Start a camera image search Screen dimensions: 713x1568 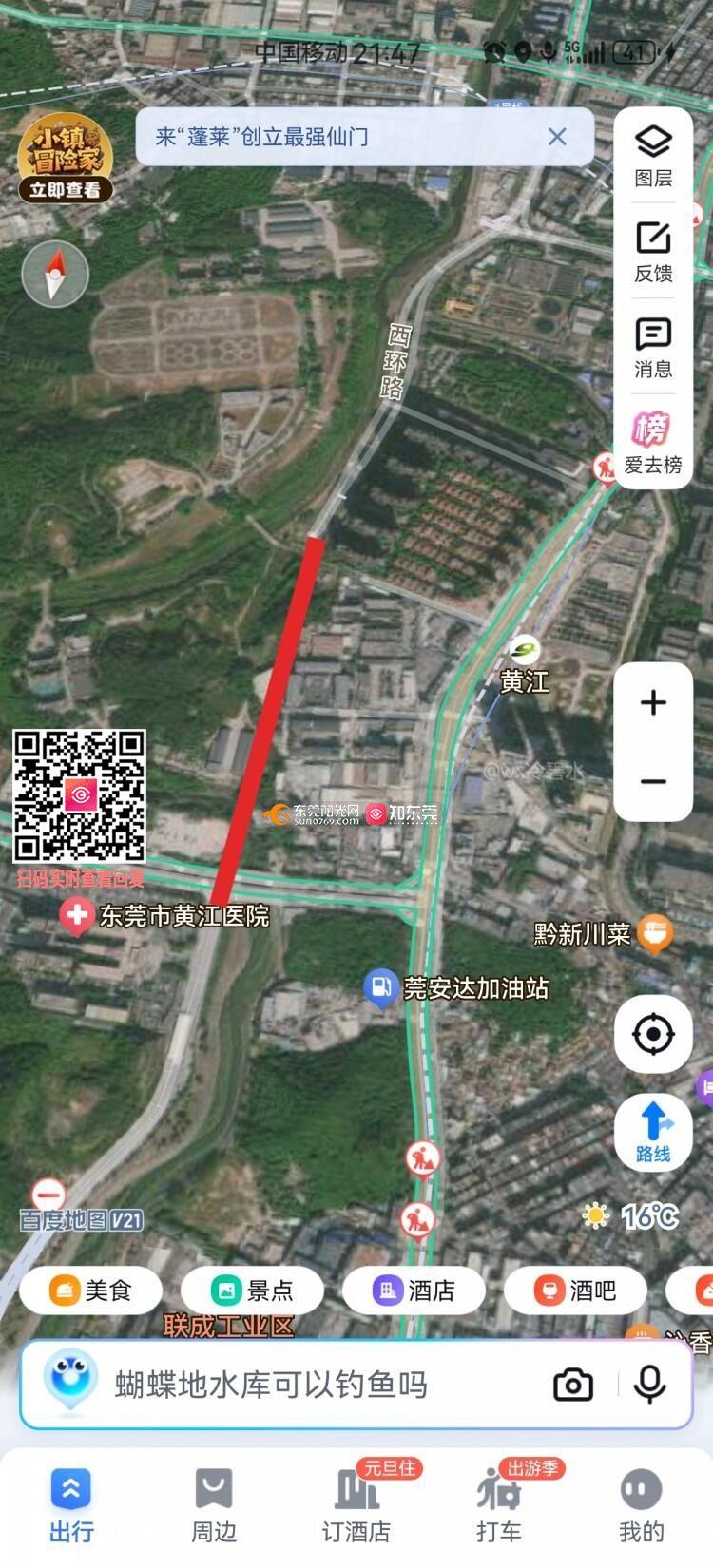click(572, 1385)
